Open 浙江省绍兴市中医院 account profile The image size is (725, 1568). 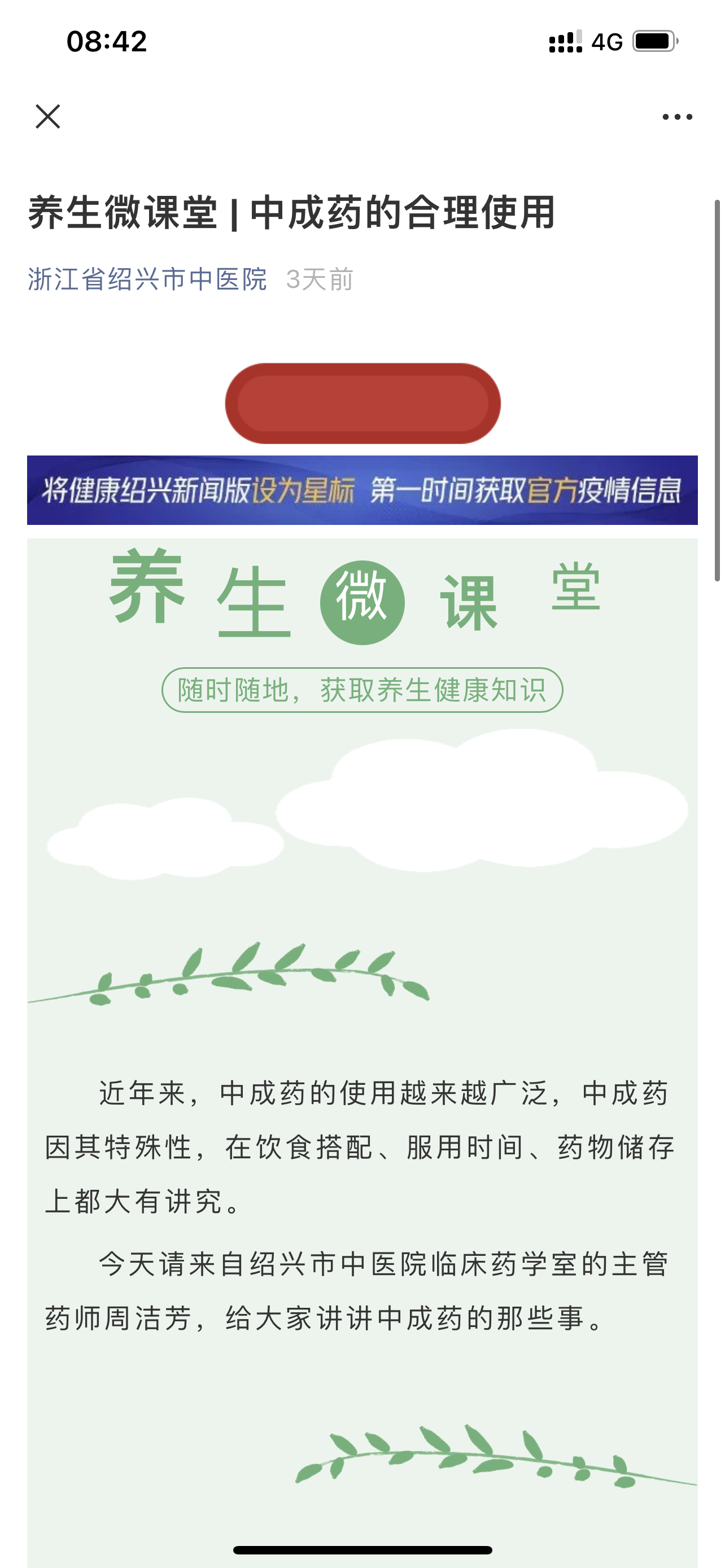(147, 279)
